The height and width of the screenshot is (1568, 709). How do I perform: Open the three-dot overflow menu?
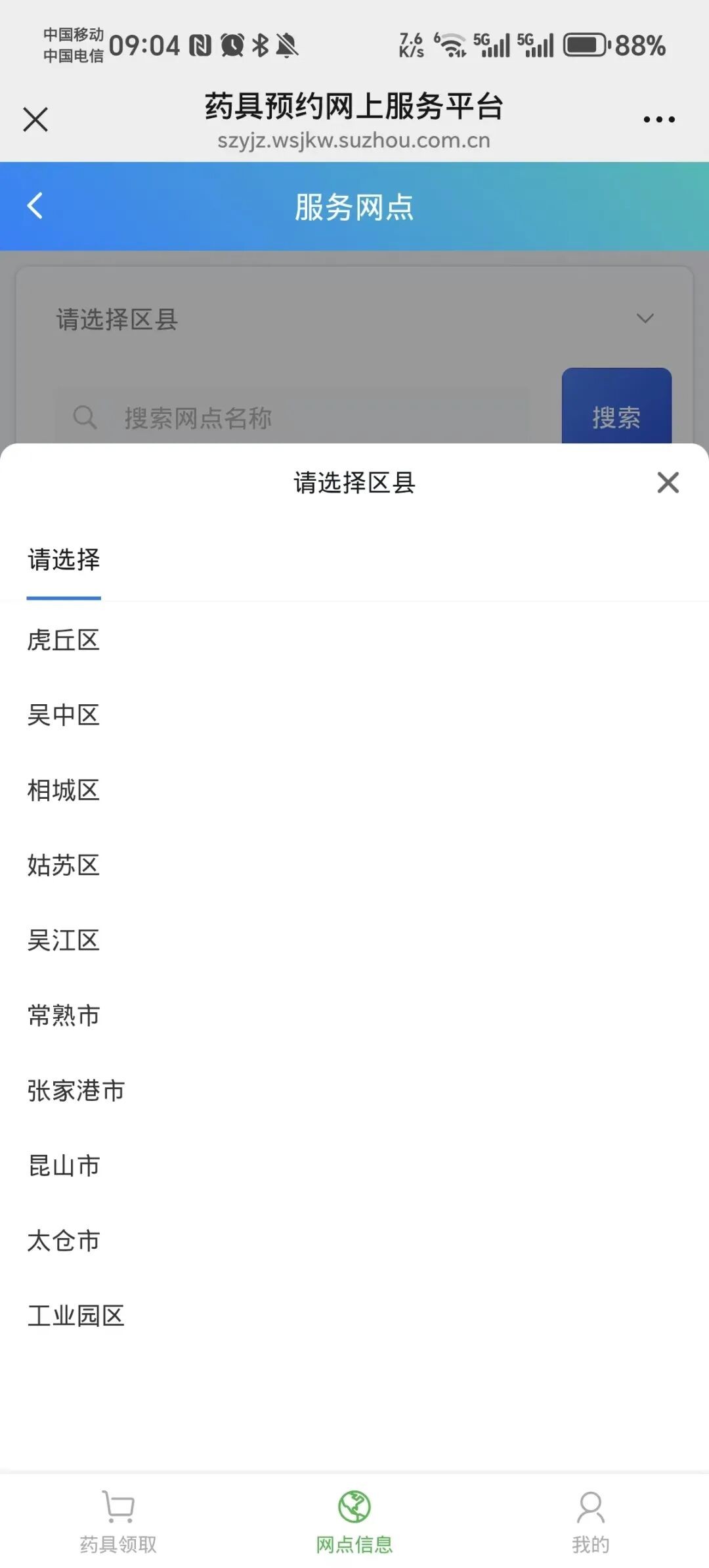[x=658, y=120]
